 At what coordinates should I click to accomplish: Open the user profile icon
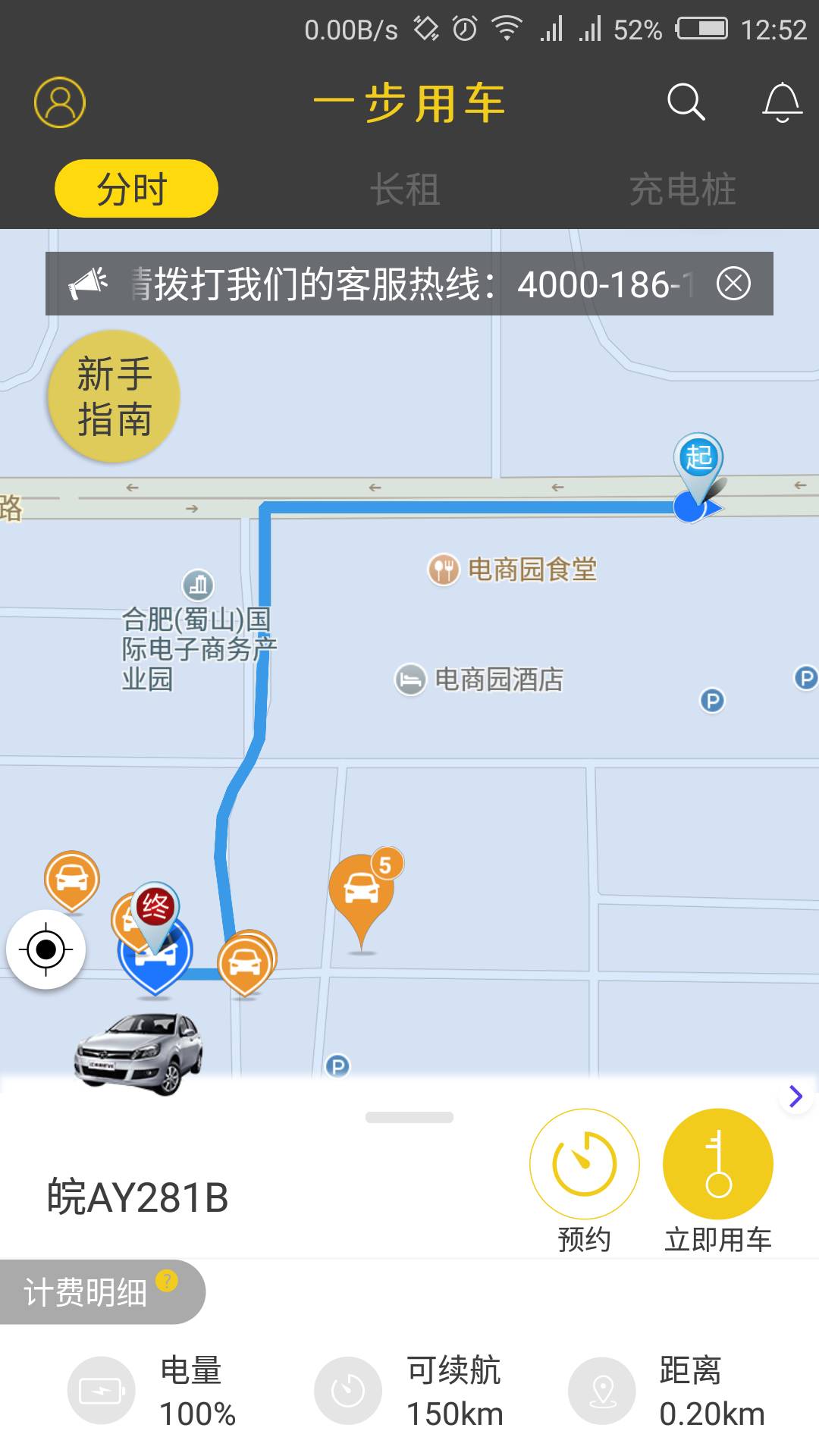tap(60, 101)
